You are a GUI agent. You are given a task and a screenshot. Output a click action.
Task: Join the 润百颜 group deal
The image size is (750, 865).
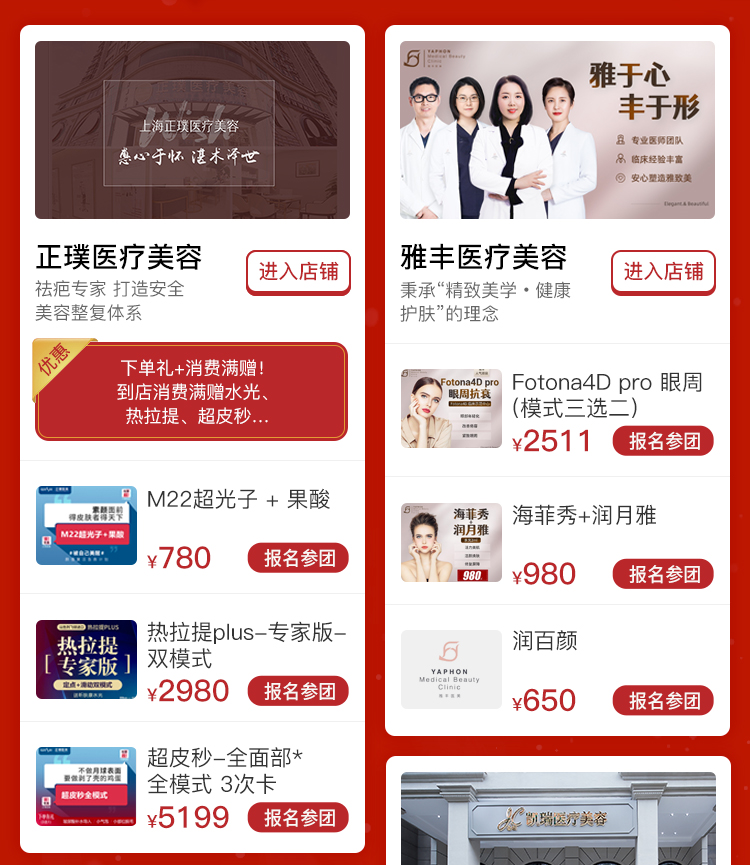point(663,700)
